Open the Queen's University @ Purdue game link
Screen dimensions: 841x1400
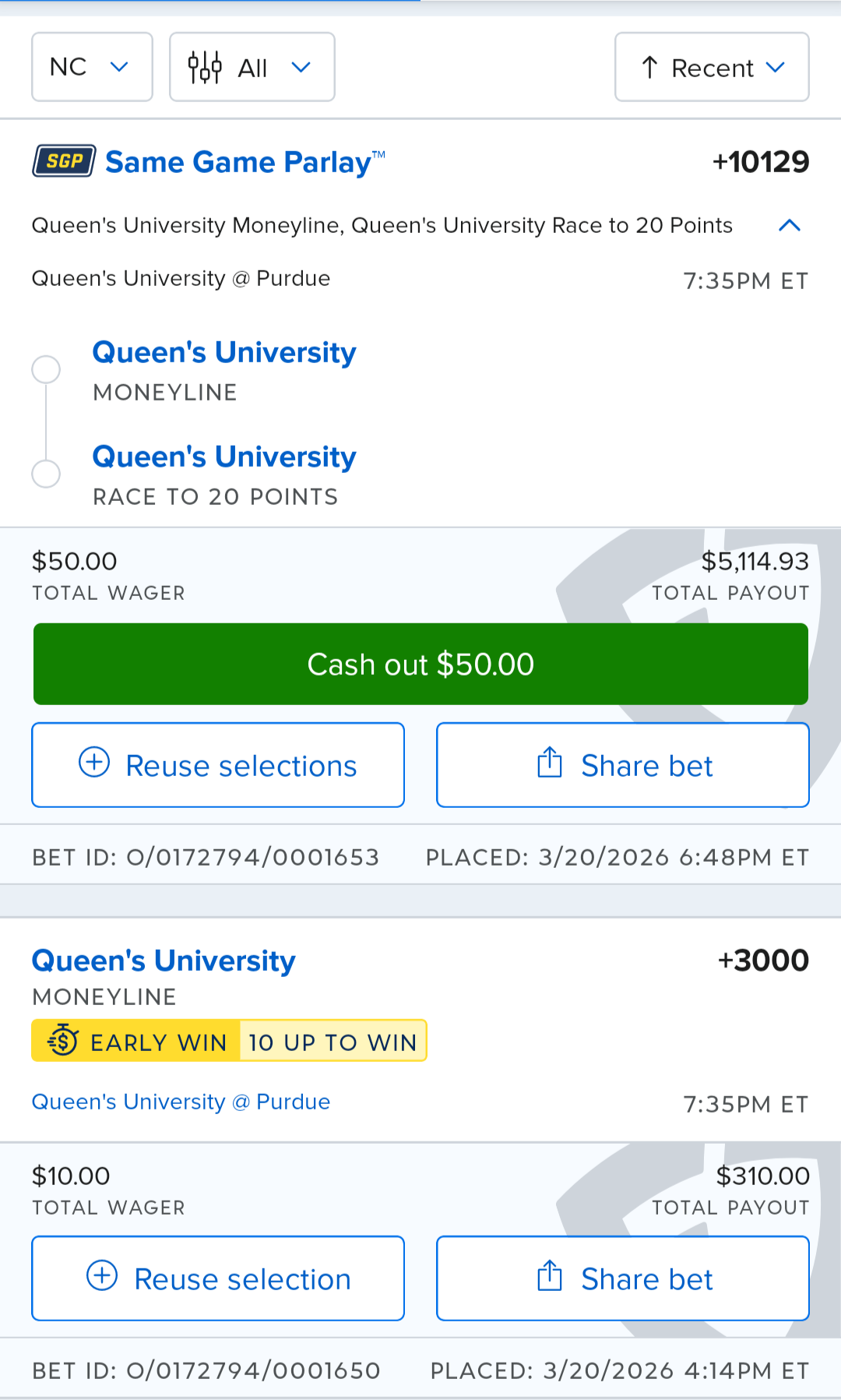click(181, 1102)
